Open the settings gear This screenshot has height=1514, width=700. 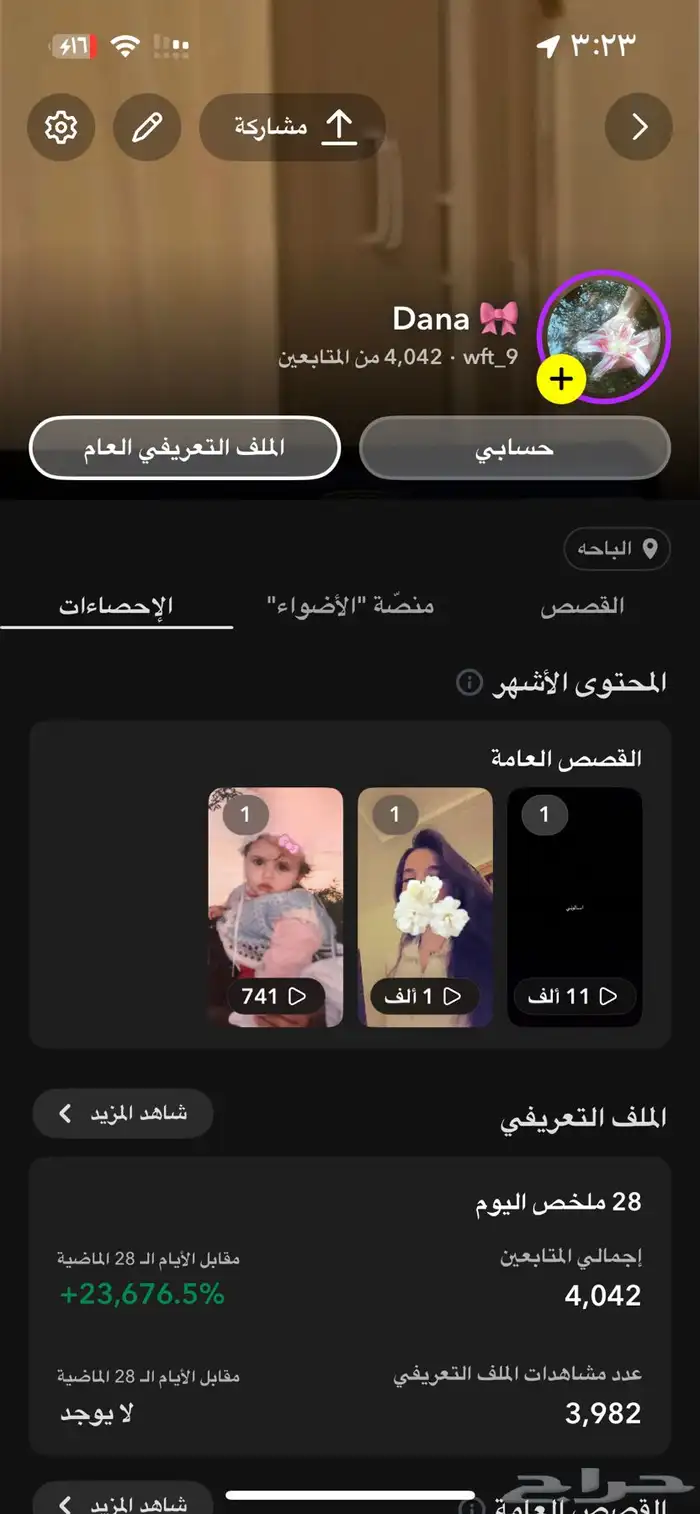[61, 127]
